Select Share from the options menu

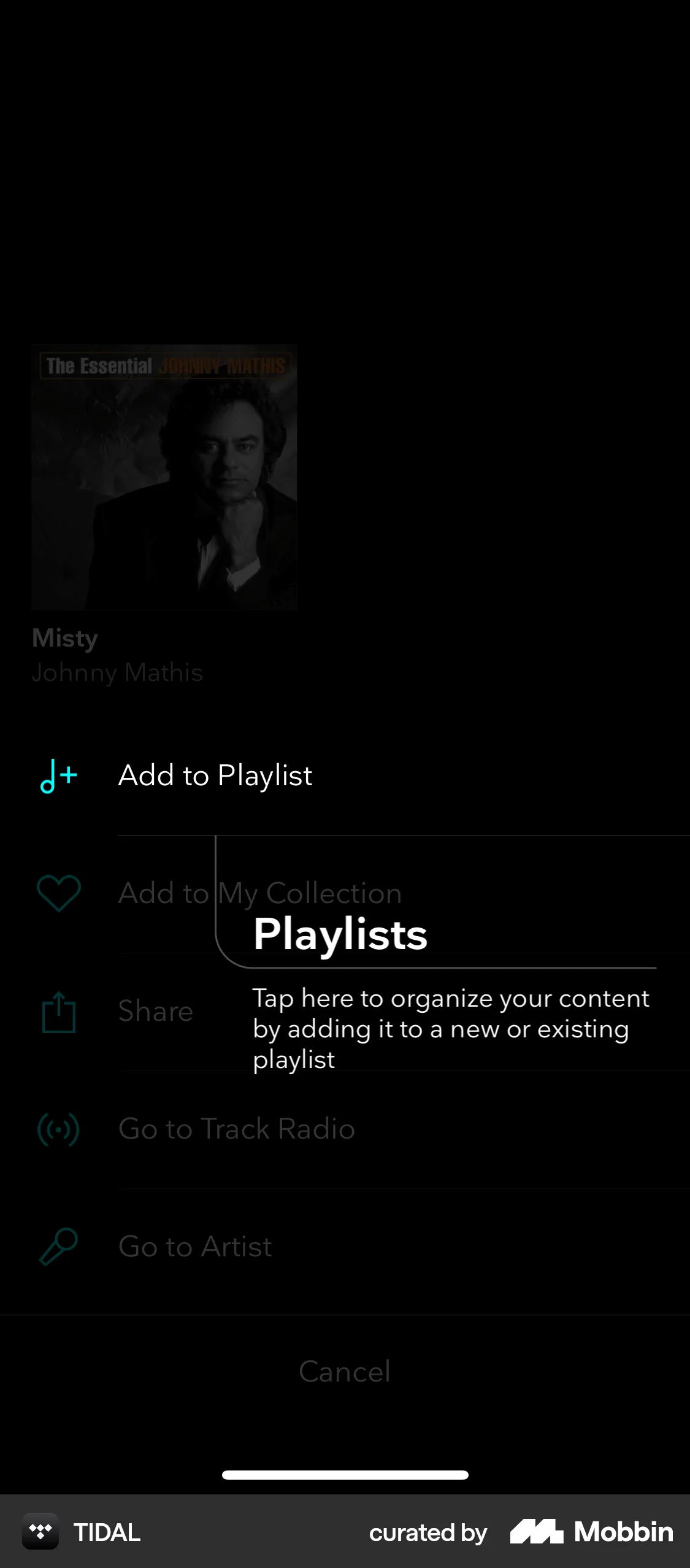[x=155, y=1011]
